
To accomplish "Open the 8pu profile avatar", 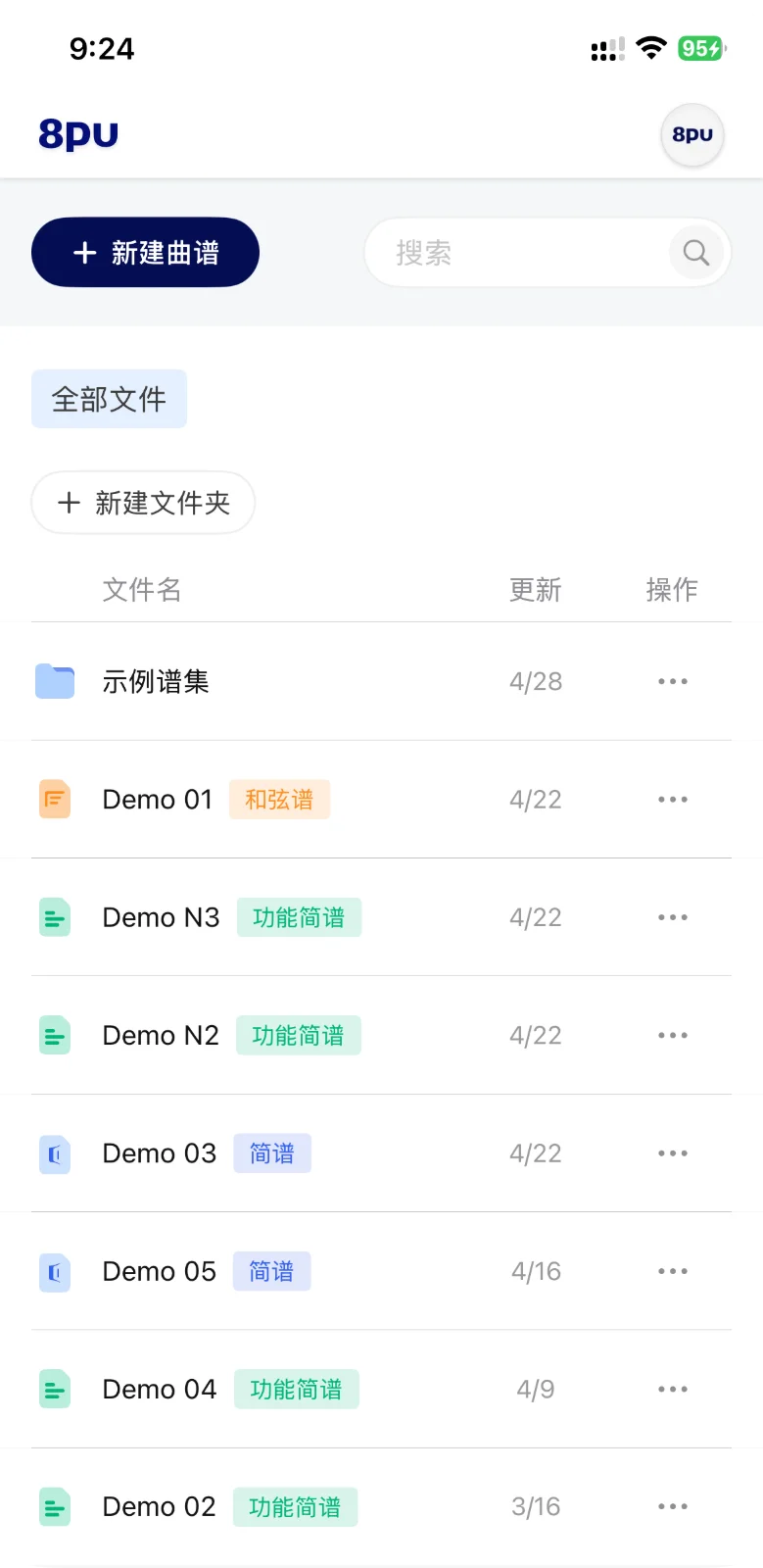I will [692, 134].
